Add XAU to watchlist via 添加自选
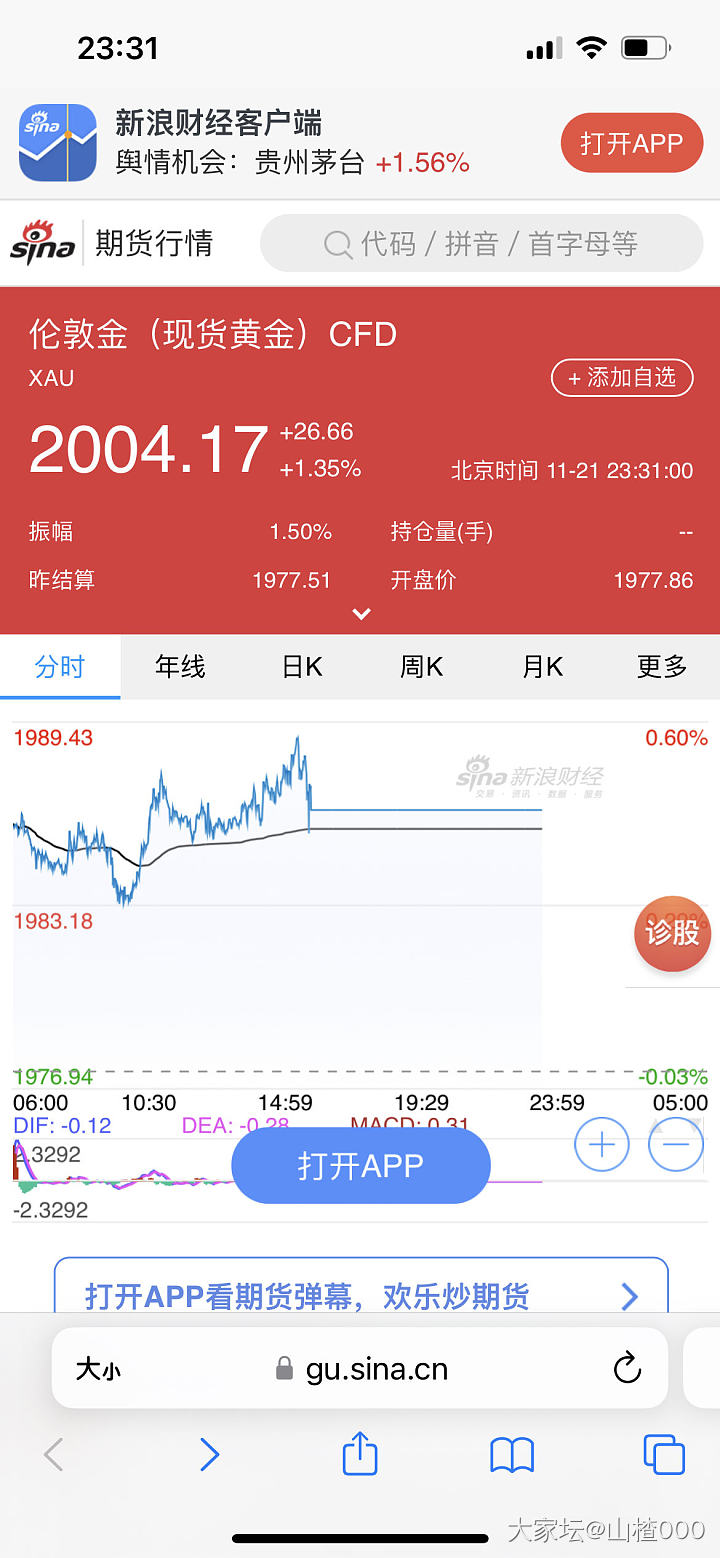 [x=622, y=378]
